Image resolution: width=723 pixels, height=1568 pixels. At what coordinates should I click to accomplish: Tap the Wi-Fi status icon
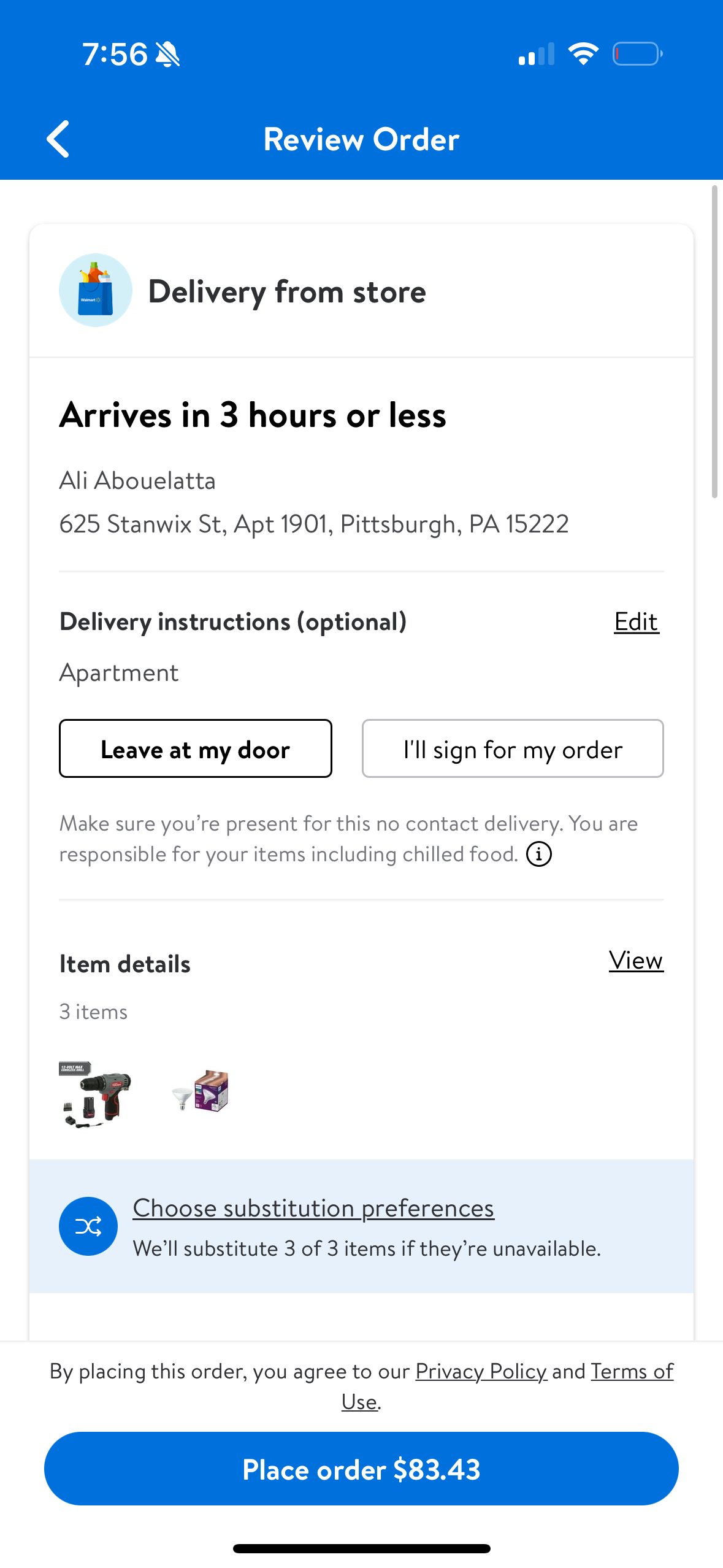[583, 54]
